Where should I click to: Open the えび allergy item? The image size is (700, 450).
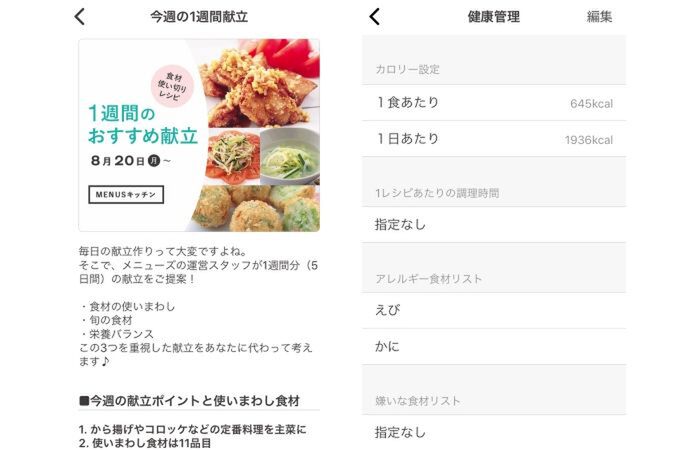pyautogui.click(x=494, y=311)
